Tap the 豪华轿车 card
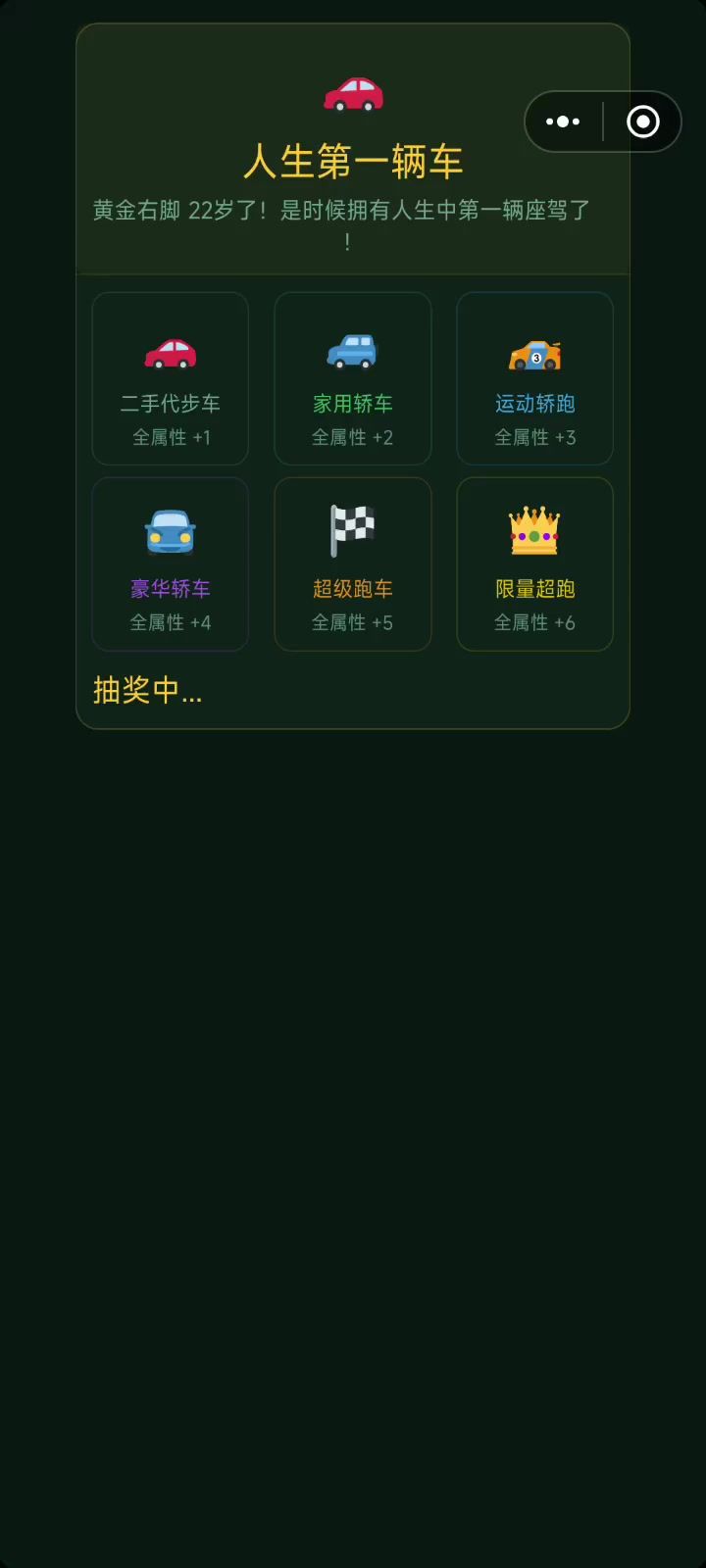The width and height of the screenshot is (706, 1568). point(170,563)
